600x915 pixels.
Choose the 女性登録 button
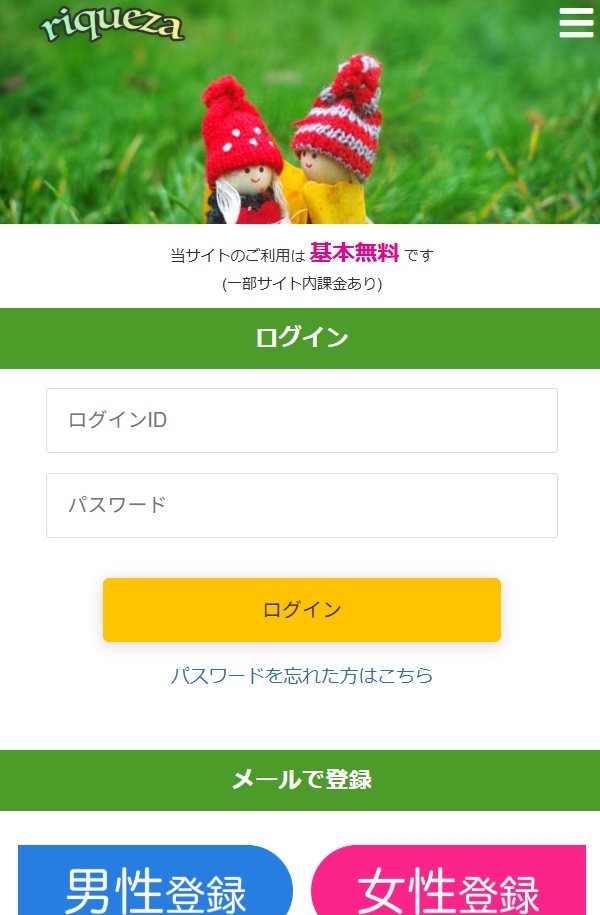[448, 885]
